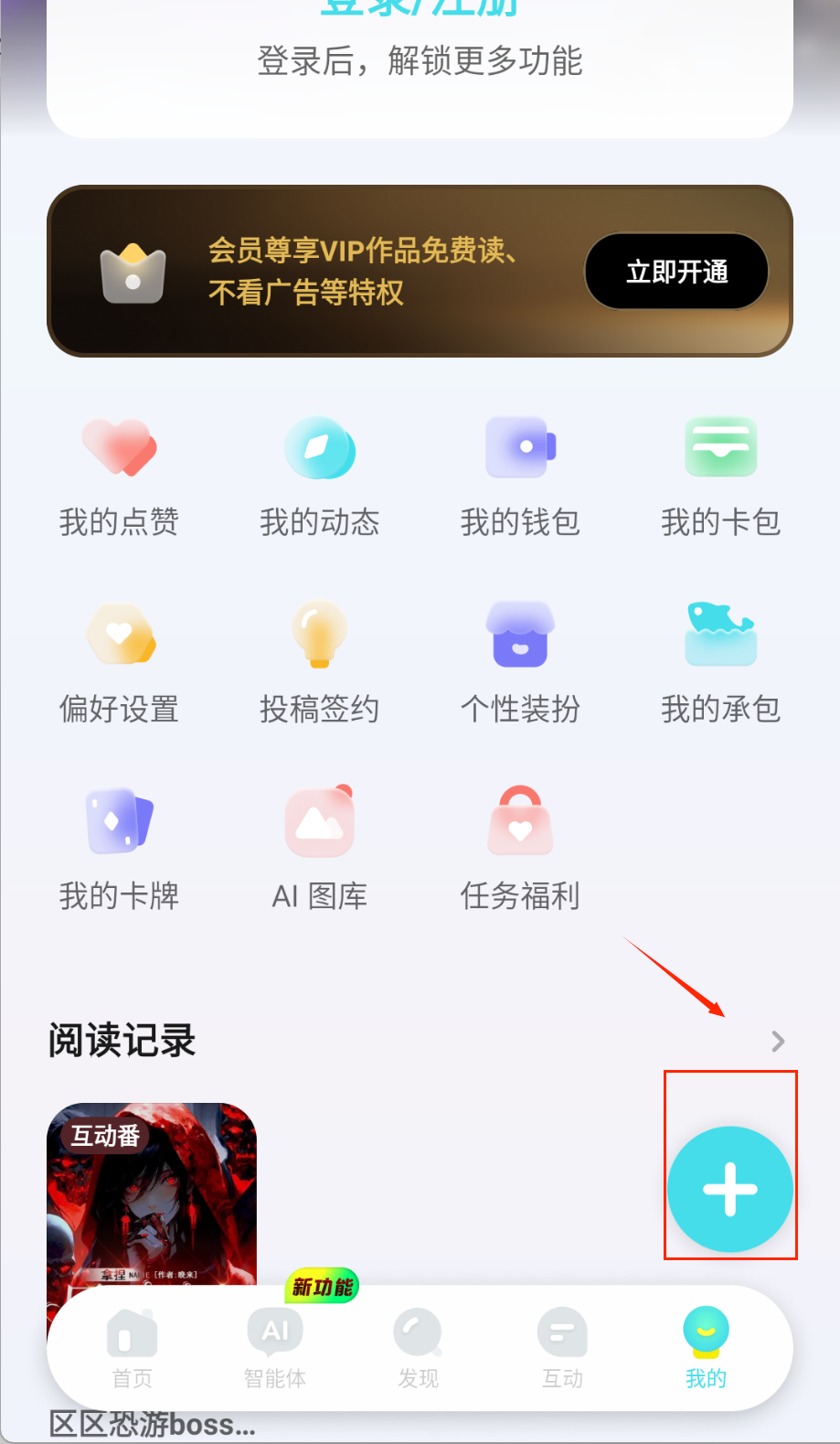Viewport: 840px width, 1444px height.
Task: Expand 阅读记录 with the chevron arrow
Action: coord(778,1042)
